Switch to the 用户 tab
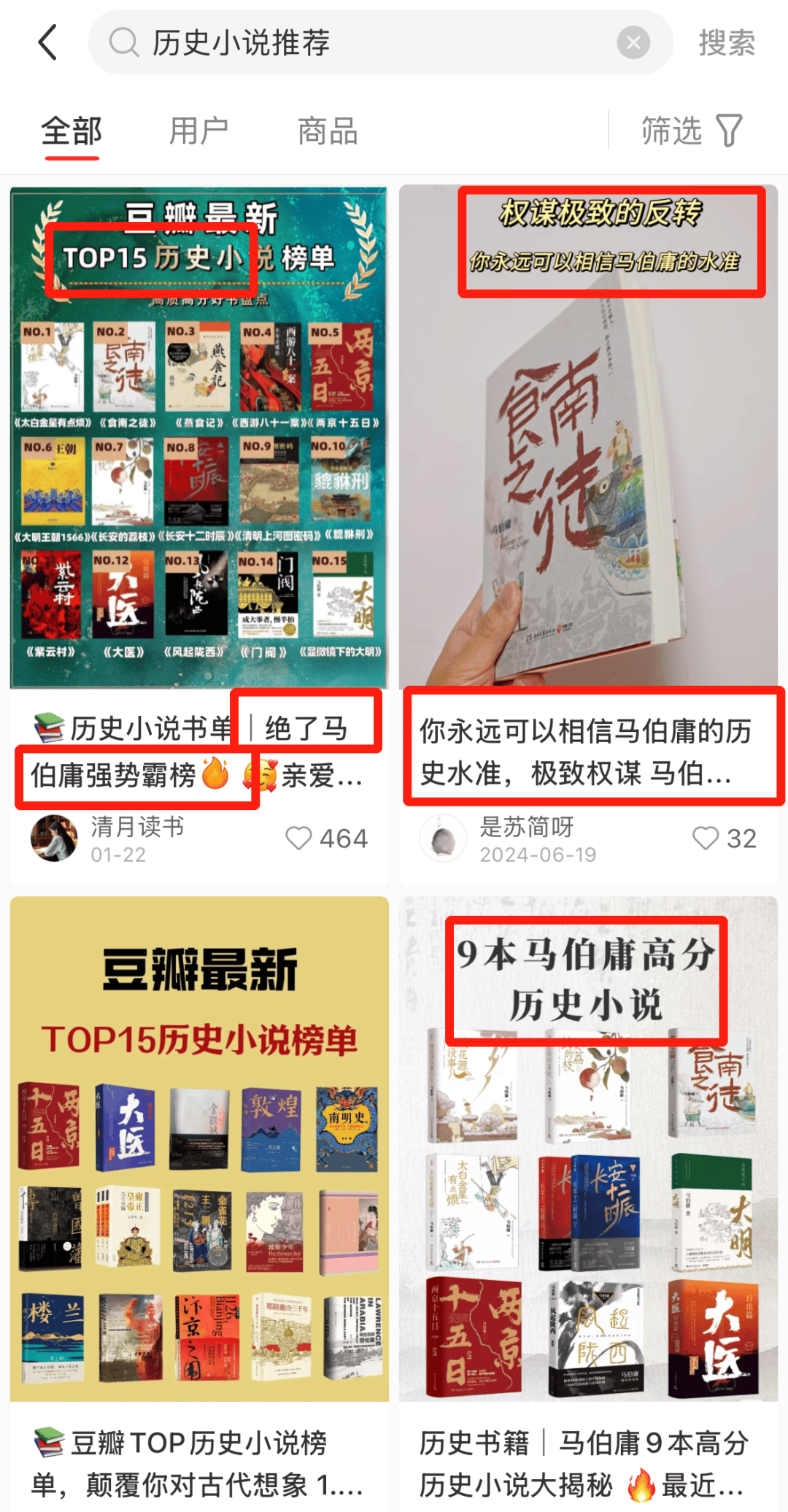Viewport: 788px width, 1512px height. 198,132
